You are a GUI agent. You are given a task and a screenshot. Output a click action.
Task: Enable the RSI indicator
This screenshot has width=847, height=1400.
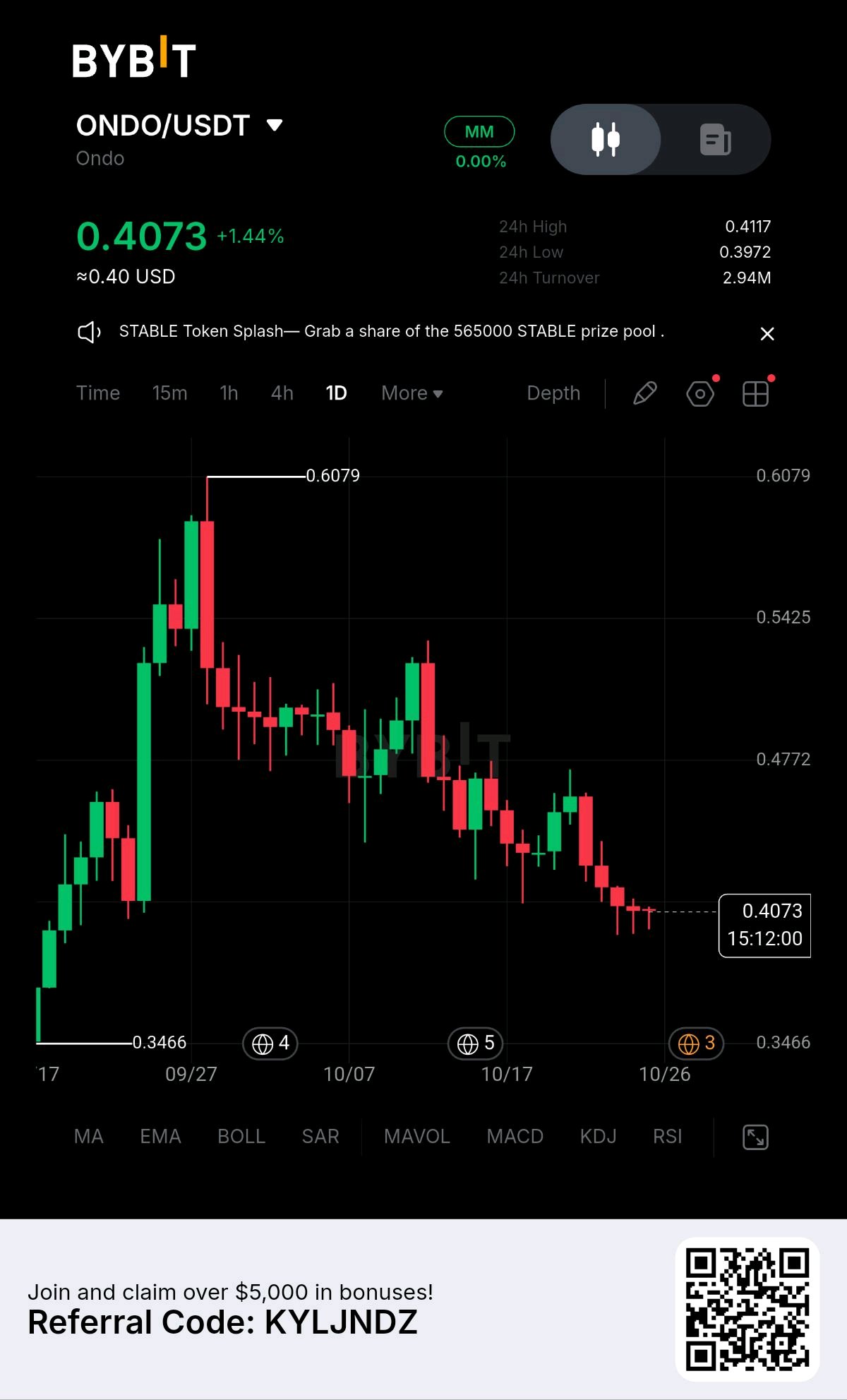coord(668,1137)
